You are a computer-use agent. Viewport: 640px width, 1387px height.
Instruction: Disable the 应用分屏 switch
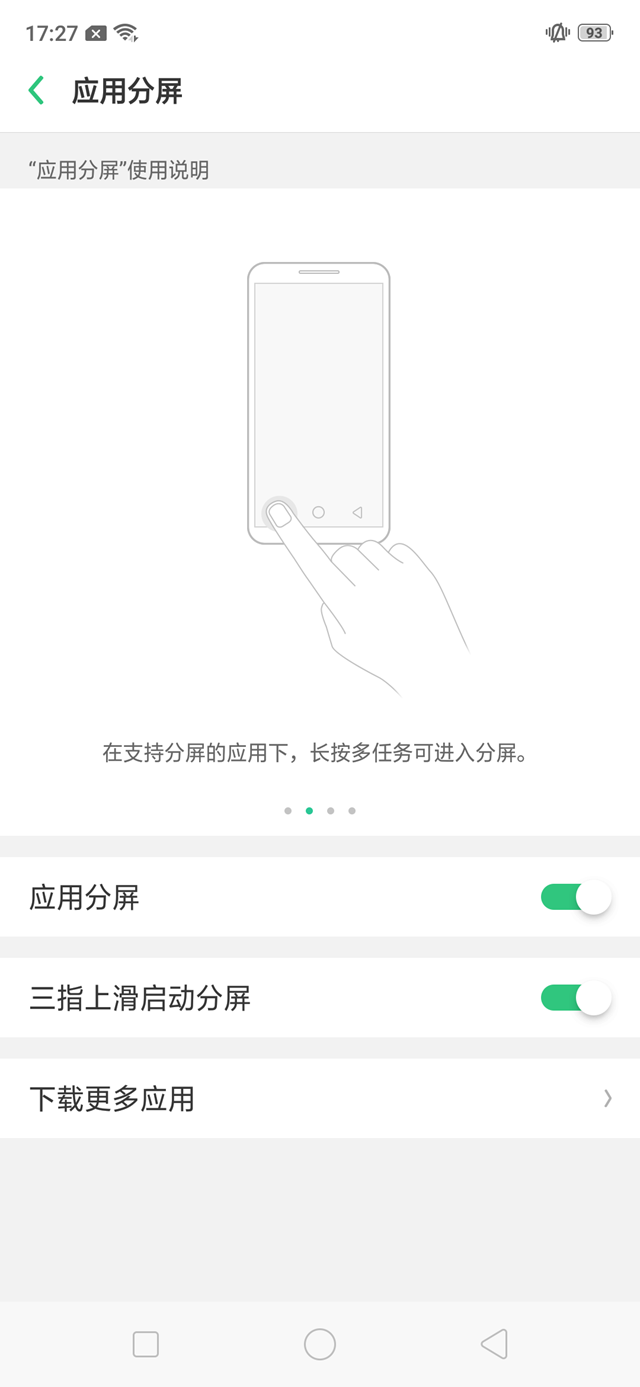[575, 897]
